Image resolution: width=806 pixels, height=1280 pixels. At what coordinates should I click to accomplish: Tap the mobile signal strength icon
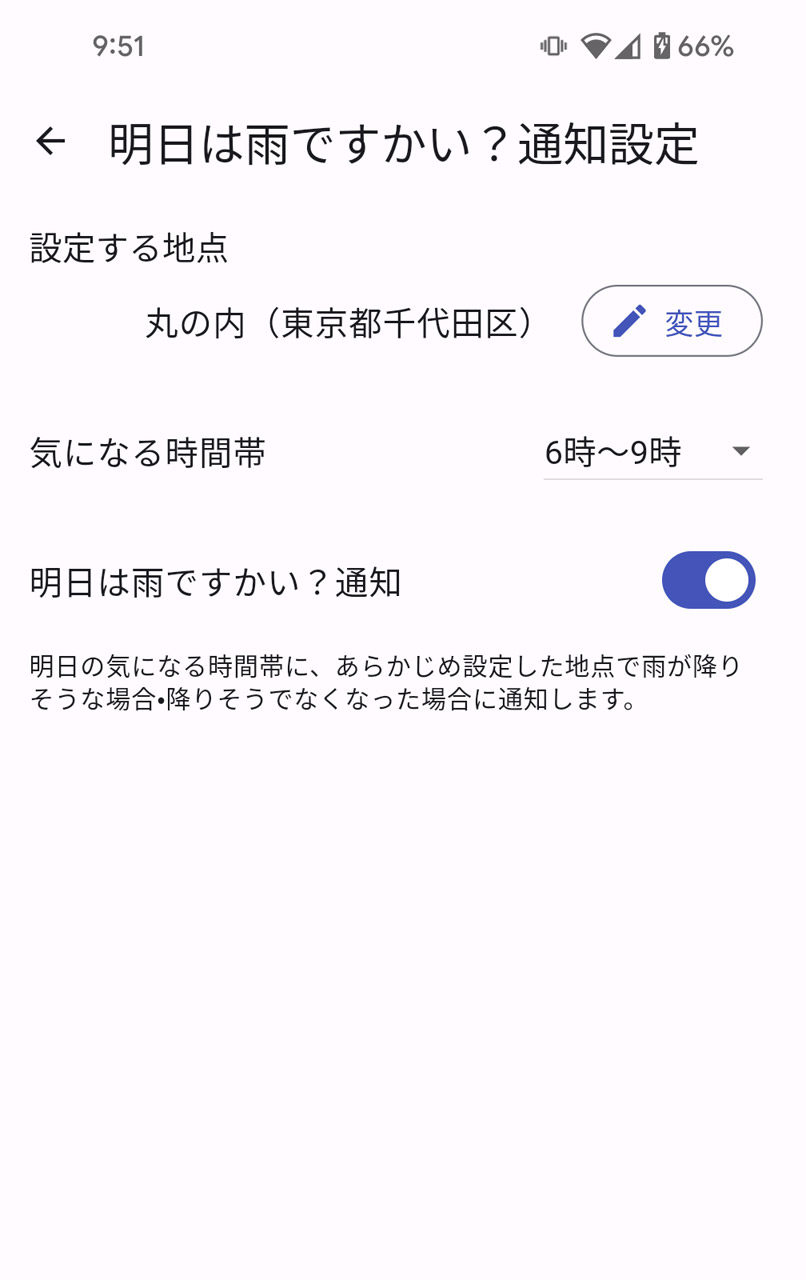point(630,45)
